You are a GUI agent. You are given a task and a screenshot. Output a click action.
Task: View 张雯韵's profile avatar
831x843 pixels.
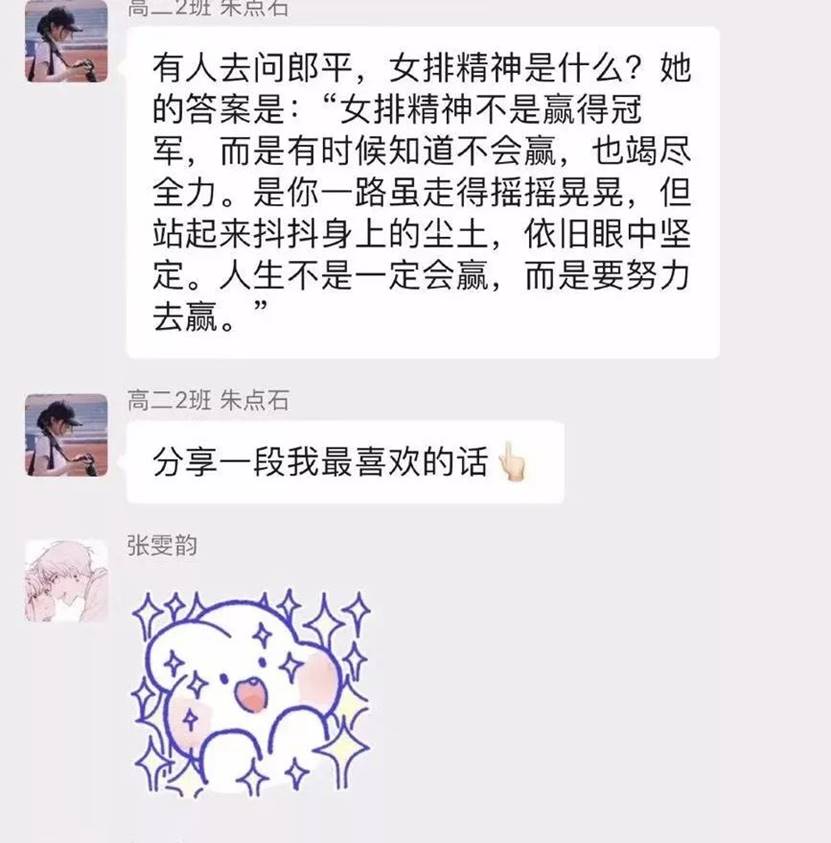point(66,580)
